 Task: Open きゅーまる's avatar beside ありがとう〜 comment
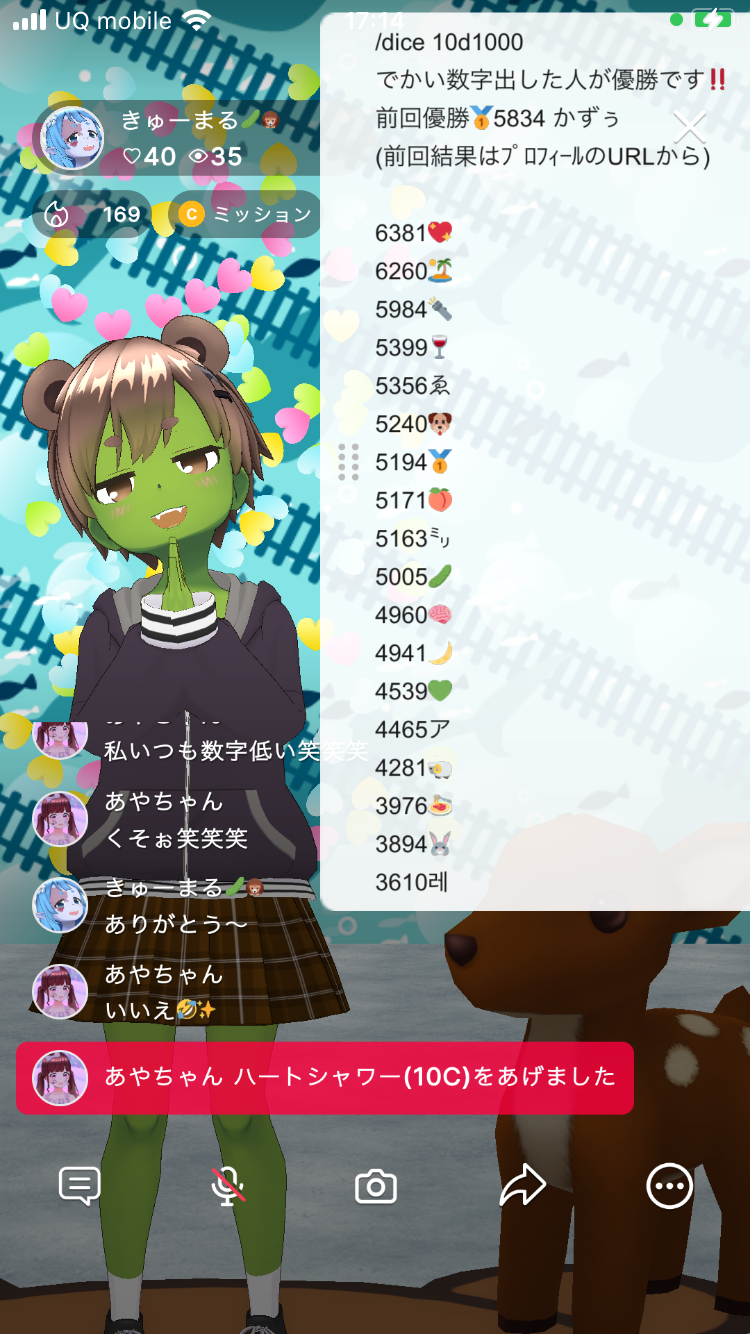(60, 905)
